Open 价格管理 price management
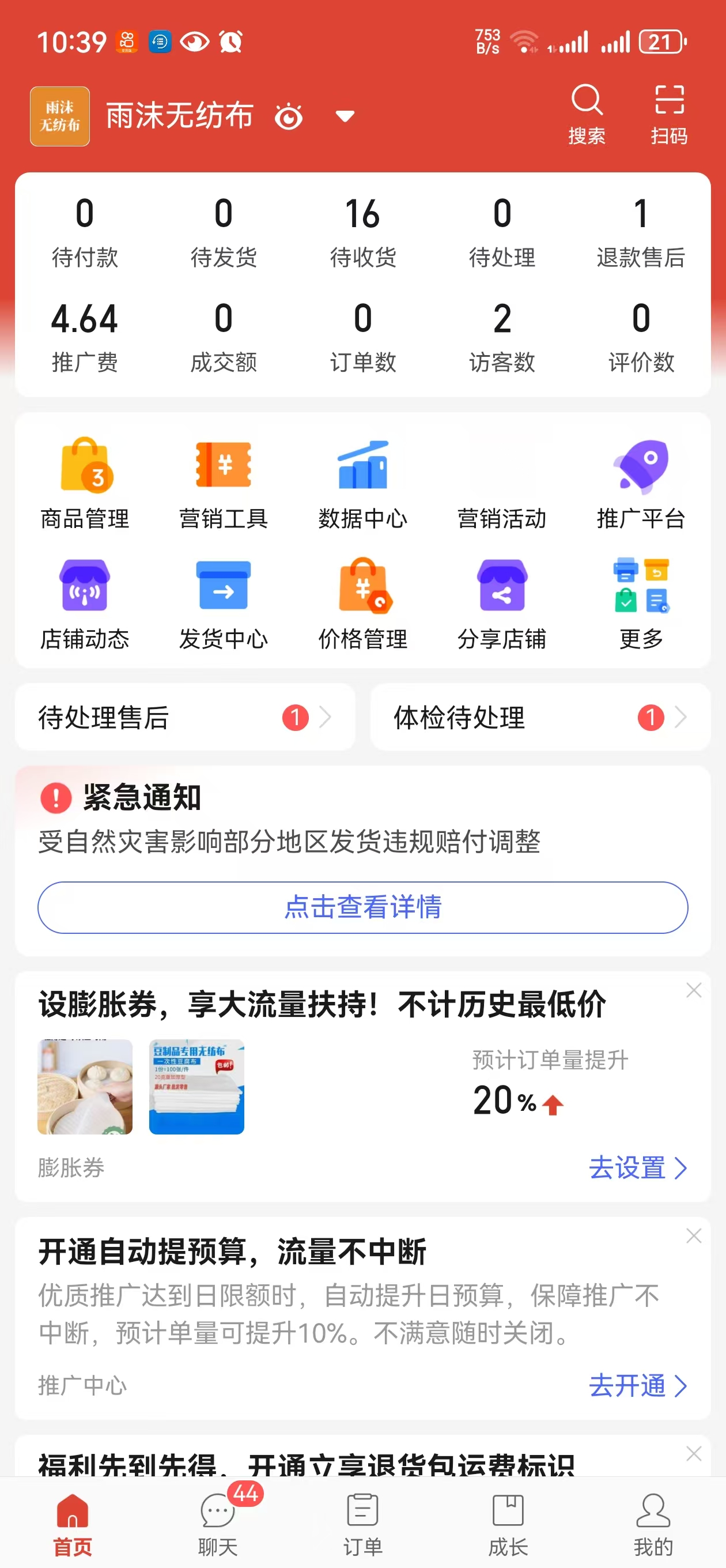The width and height of the screenshot is (726, 1568). tap(362, 603)
